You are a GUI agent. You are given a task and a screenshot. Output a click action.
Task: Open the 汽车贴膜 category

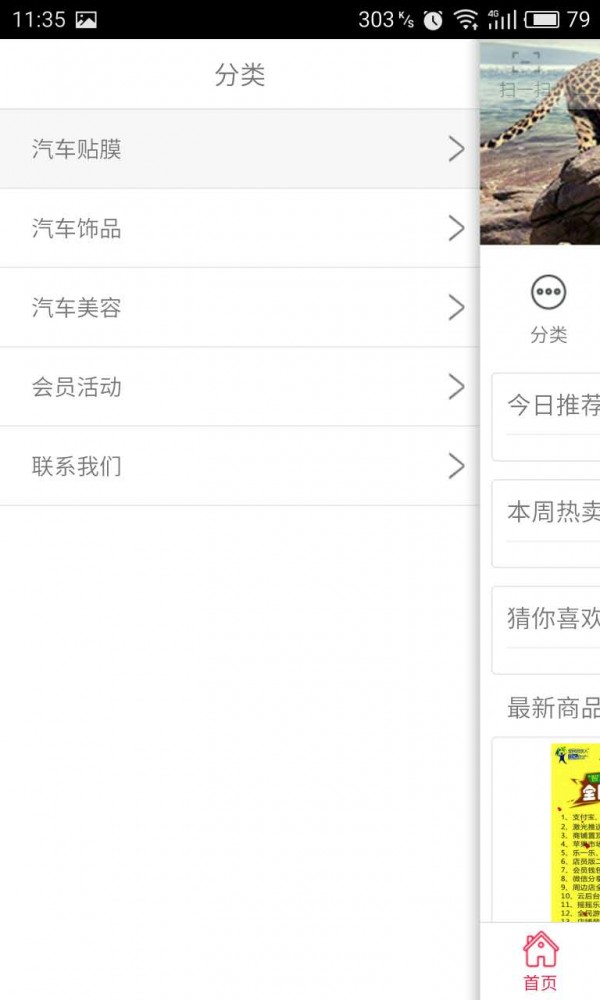(240, 149)
